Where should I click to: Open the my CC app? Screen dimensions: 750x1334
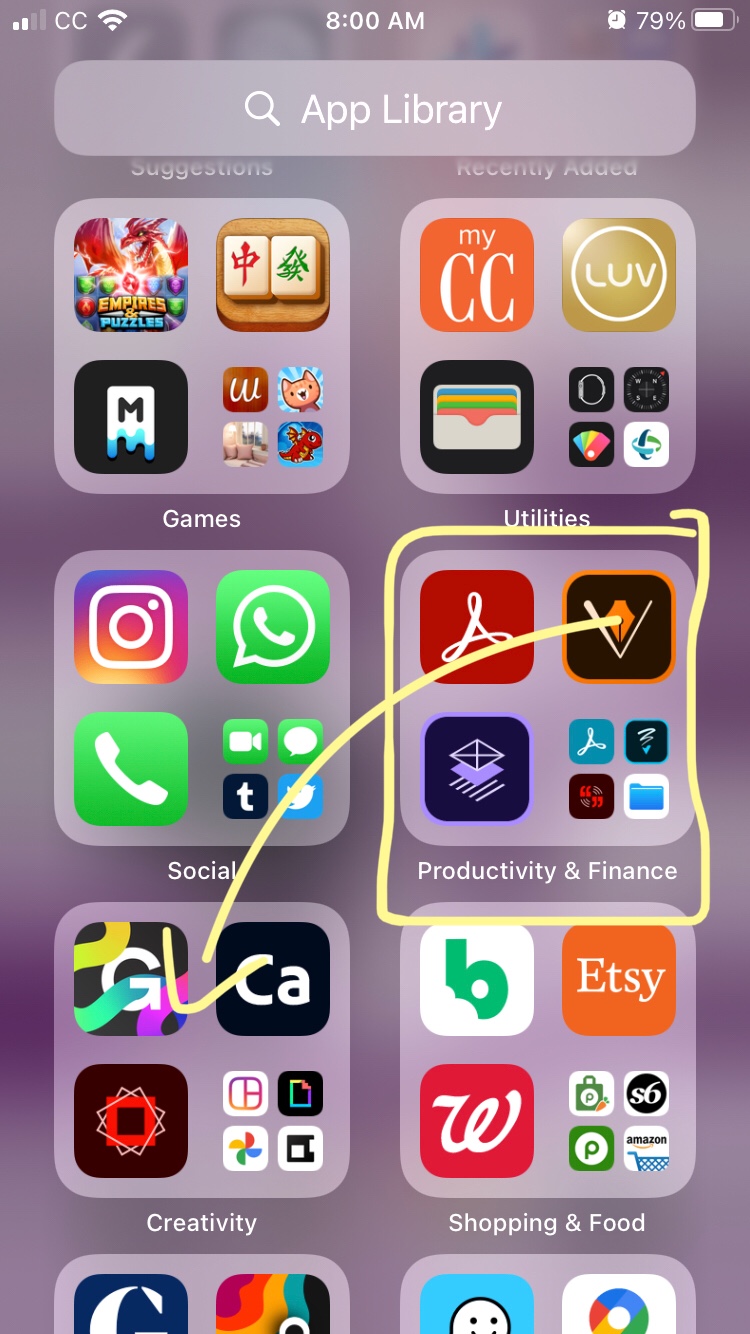(x=476, y=275)
